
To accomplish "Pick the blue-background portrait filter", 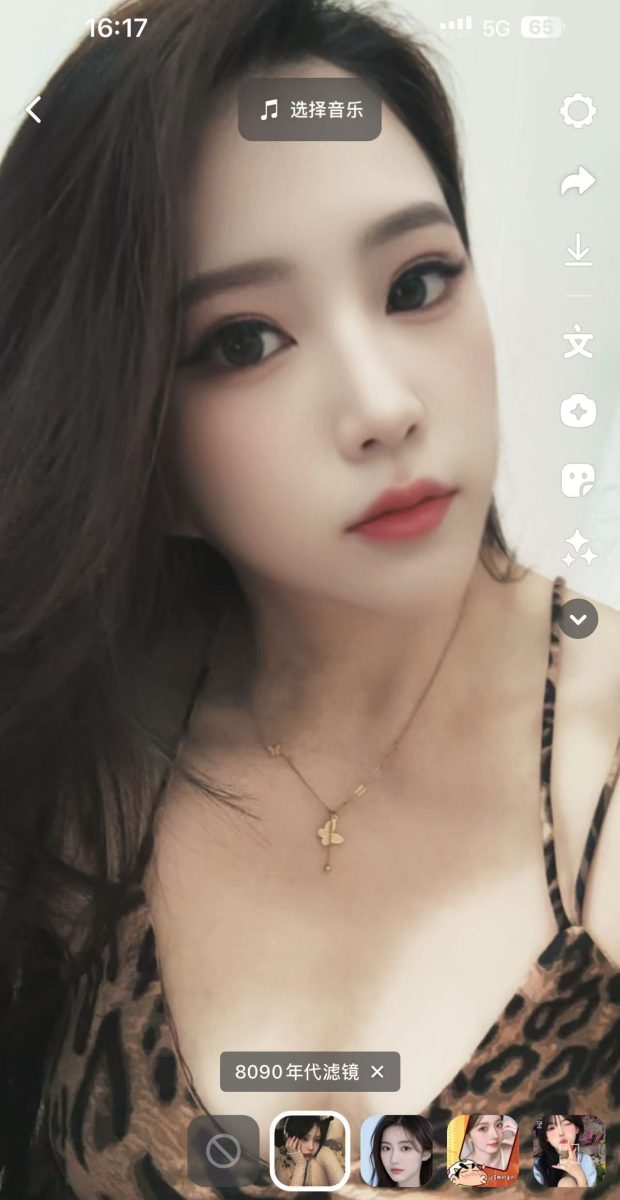I will [x=396, y=1151].
